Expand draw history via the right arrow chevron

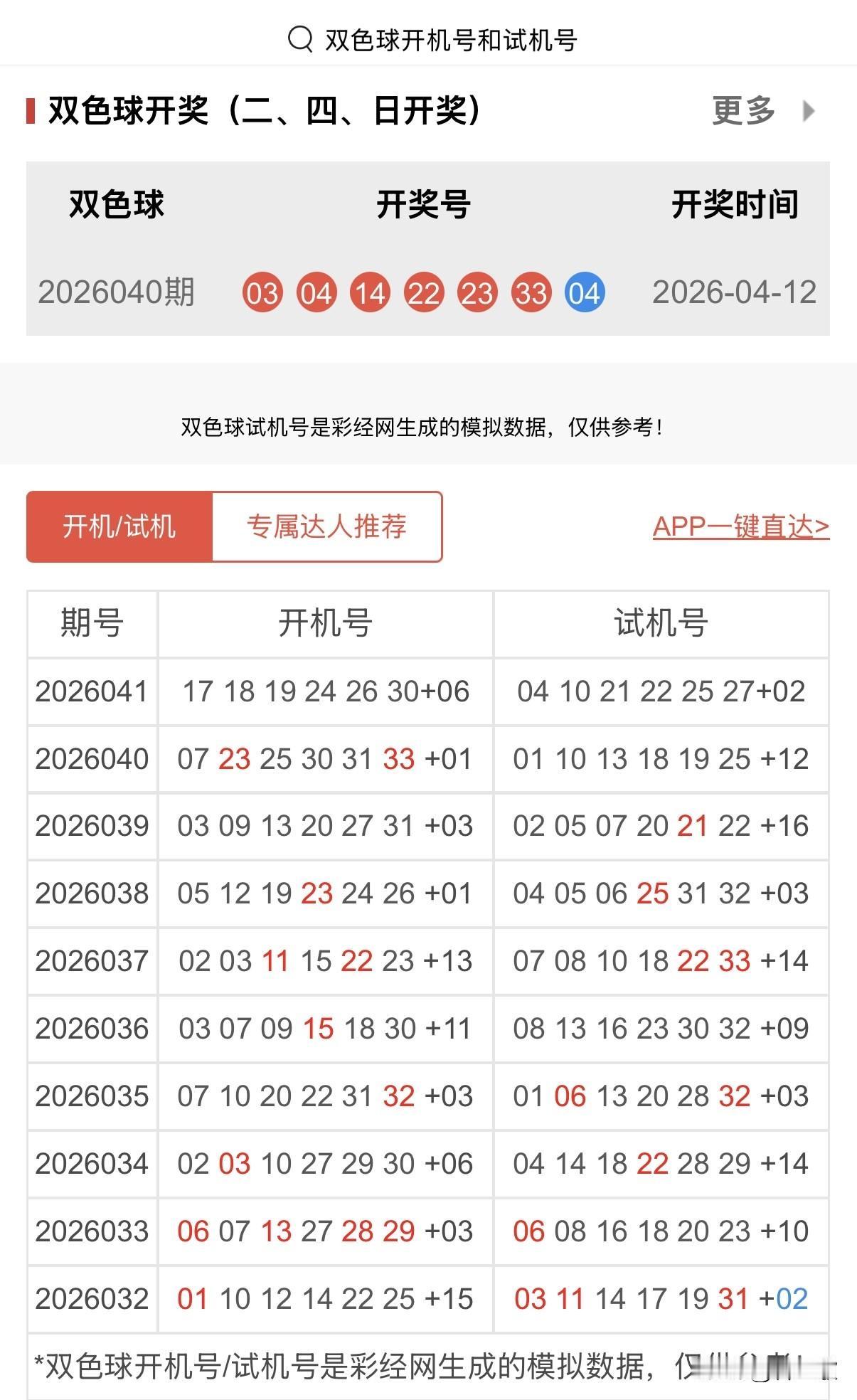pos(809,112)
